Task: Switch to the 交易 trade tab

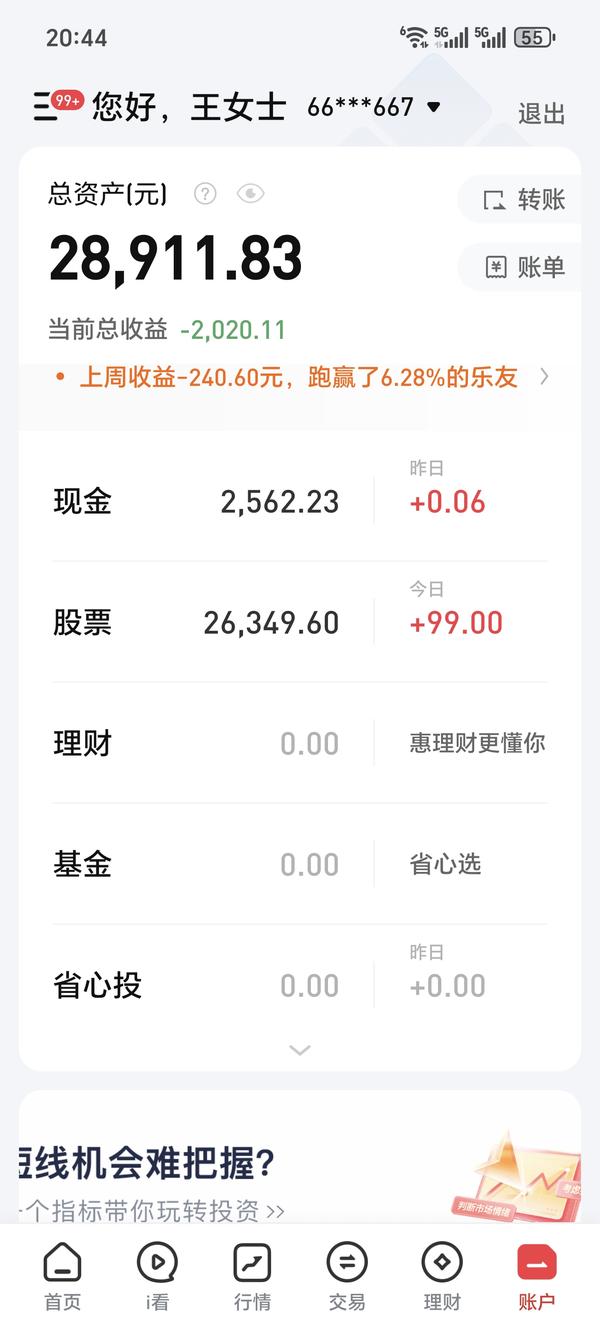Action: 347,1277
